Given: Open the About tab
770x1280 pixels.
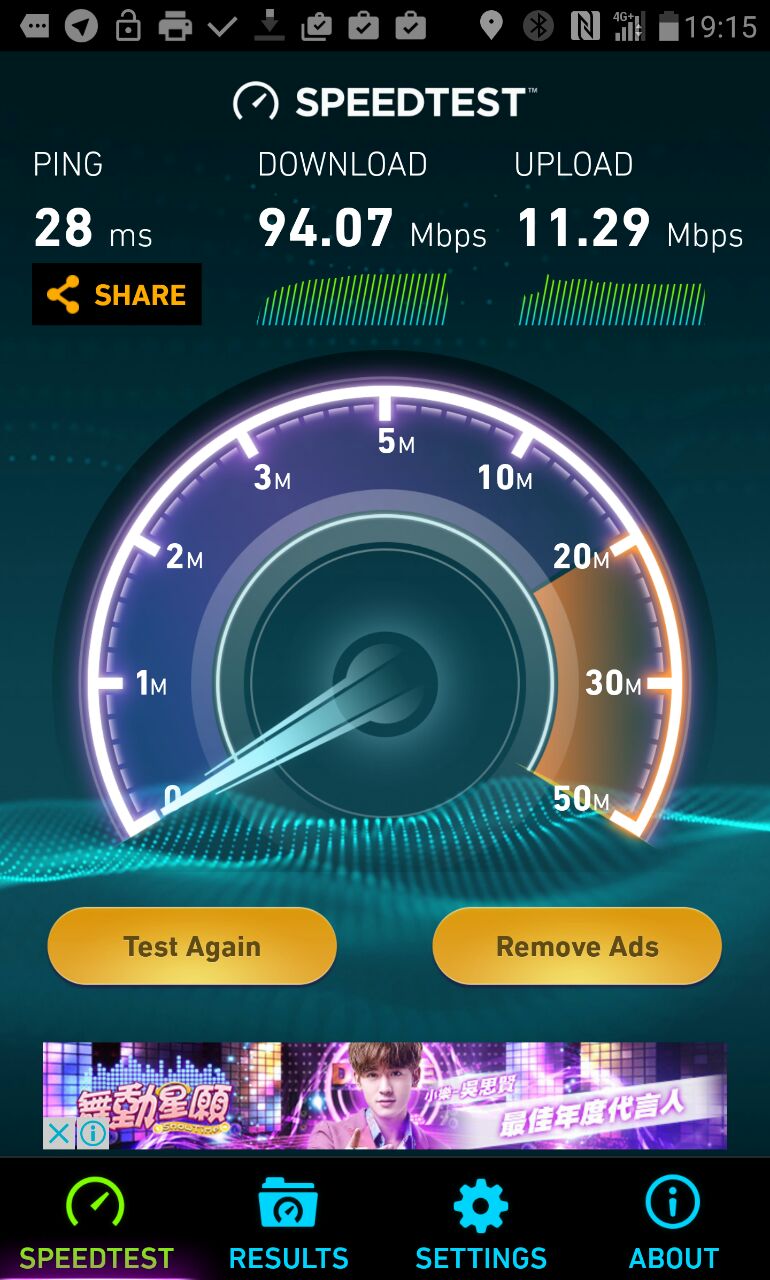Looking at the screenshot, I should point(673,1222).
